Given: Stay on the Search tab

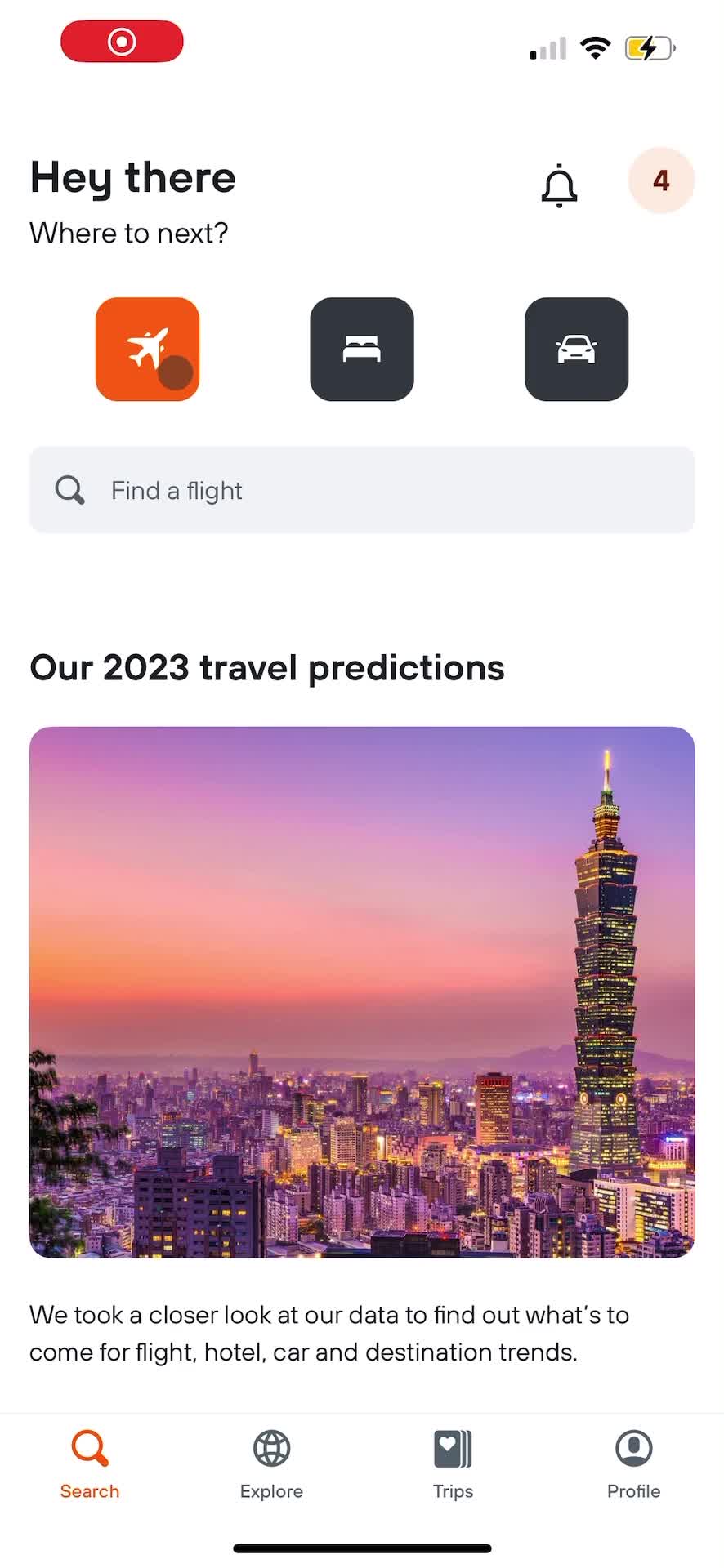Looking at the screenshot, I should pos(89,1462).
